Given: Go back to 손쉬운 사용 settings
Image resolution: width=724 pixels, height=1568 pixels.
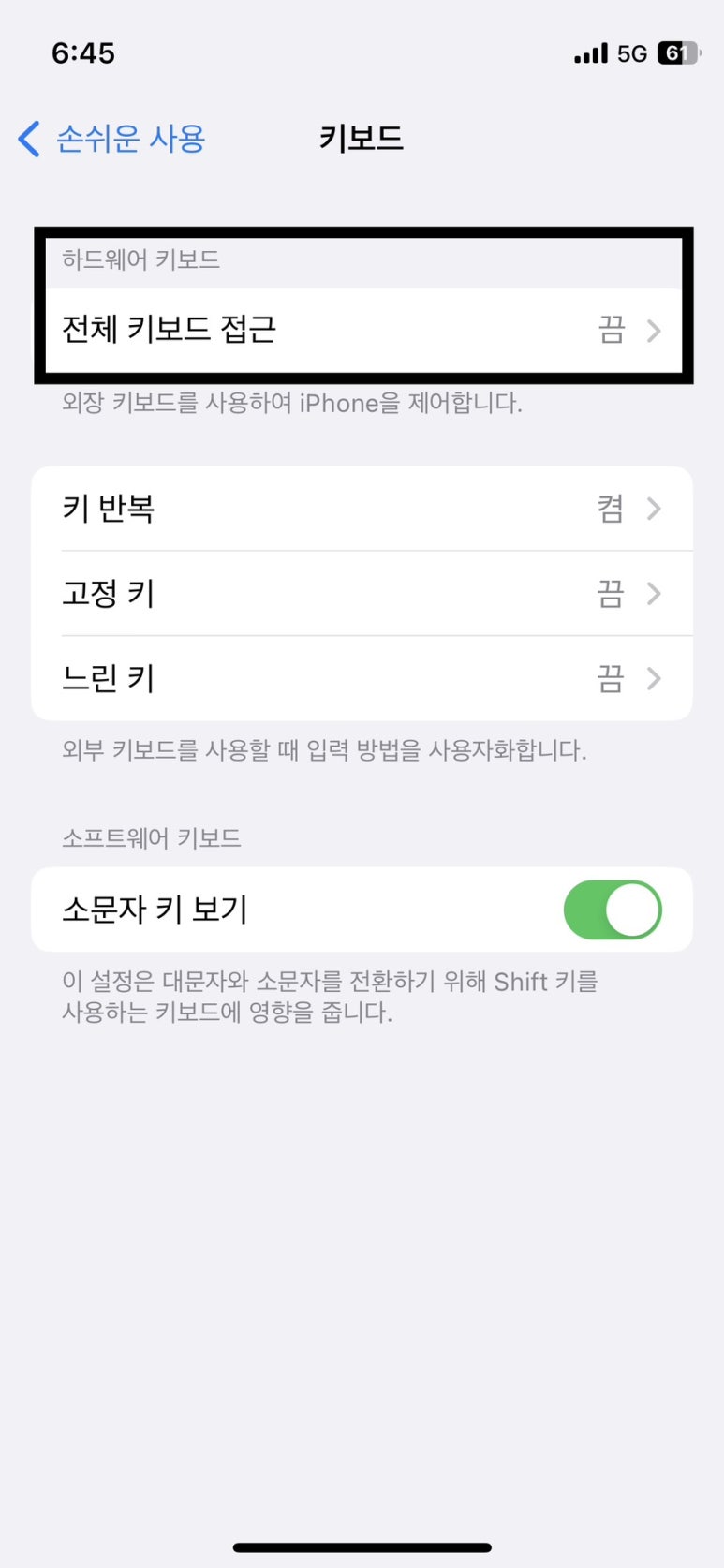Looking at the screenshot, I should [111, 139].
